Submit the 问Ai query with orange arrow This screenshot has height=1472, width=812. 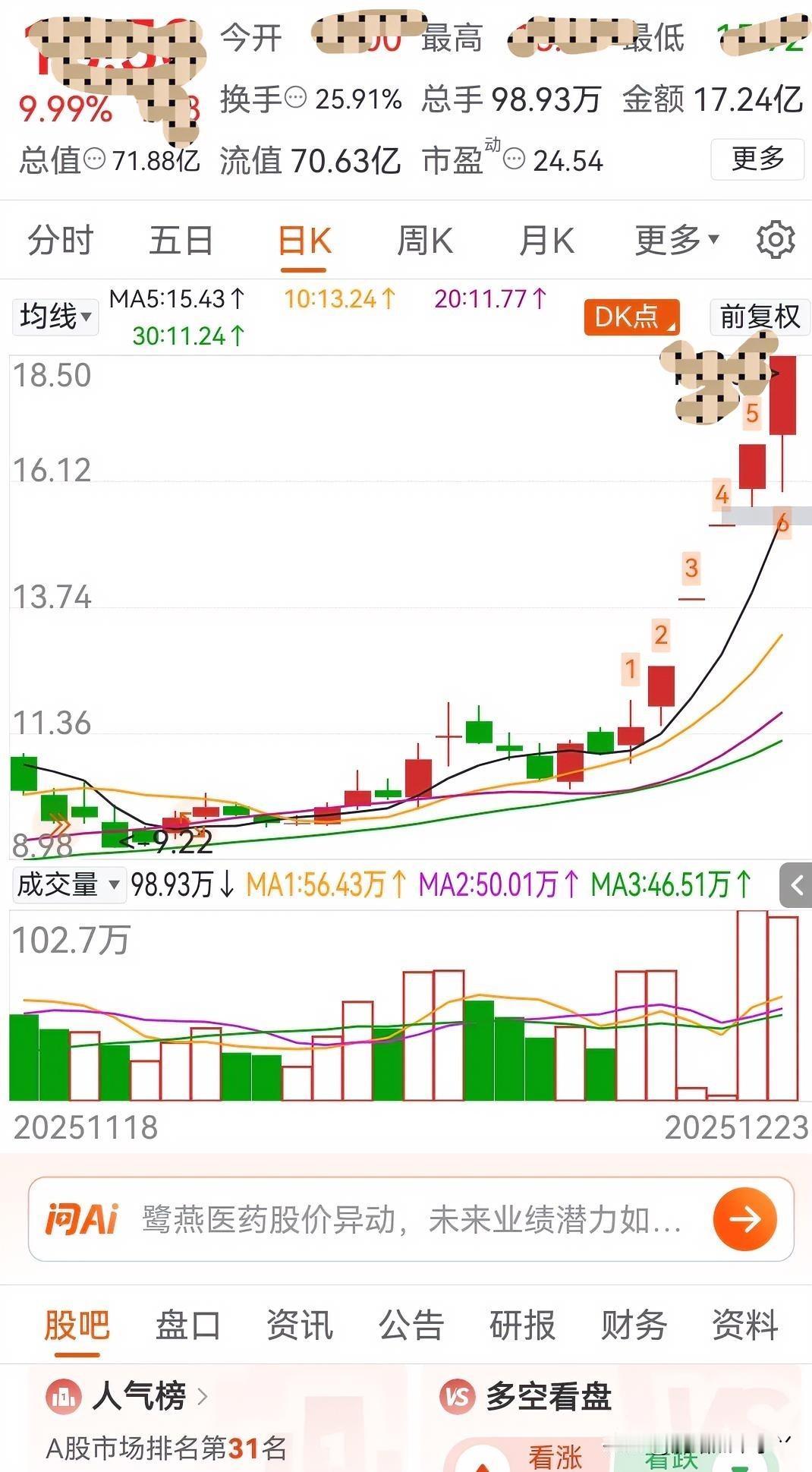pos(746,1219)
